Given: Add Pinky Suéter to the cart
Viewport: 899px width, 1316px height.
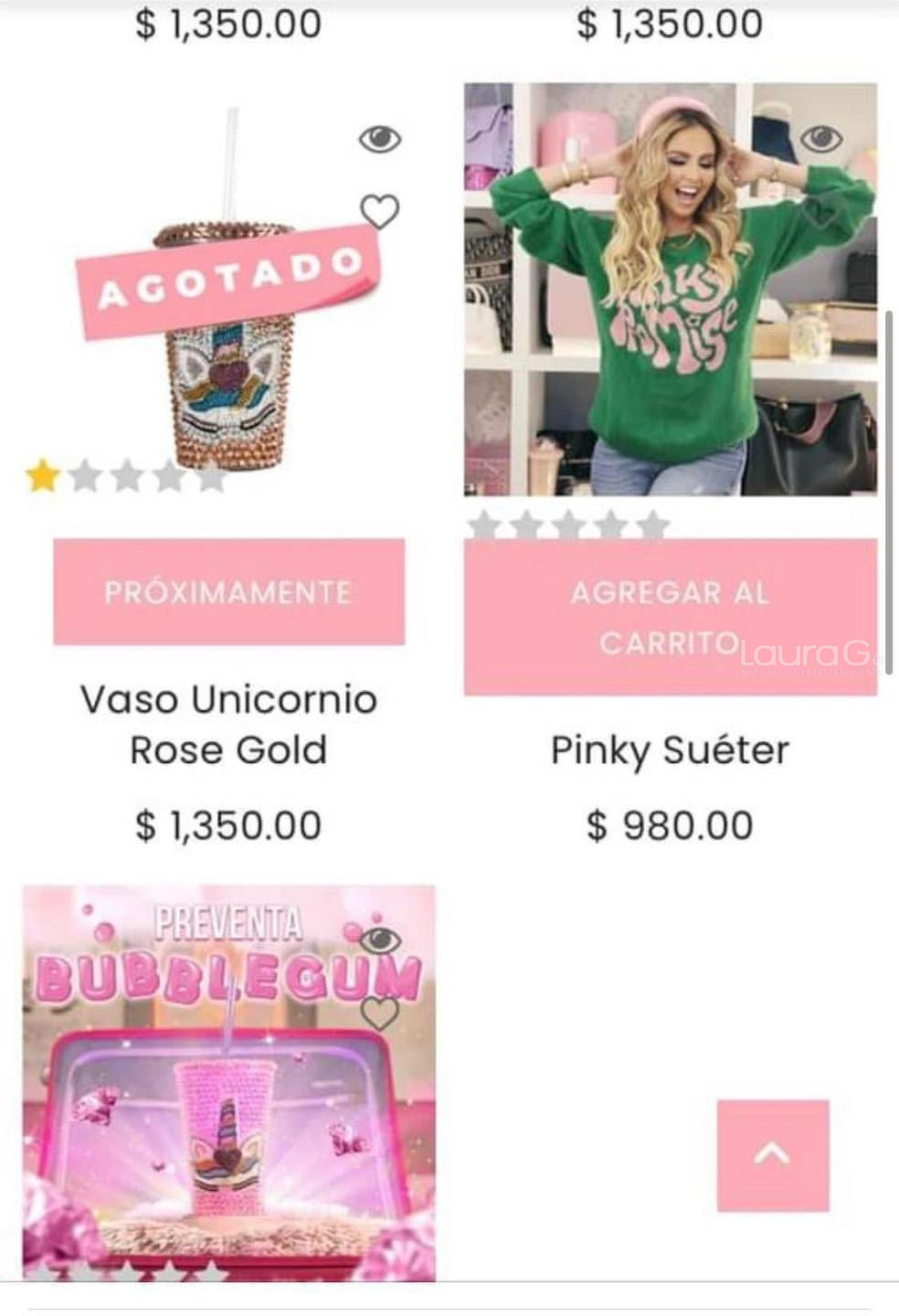Looking at the screenshot, I should 670,617.
